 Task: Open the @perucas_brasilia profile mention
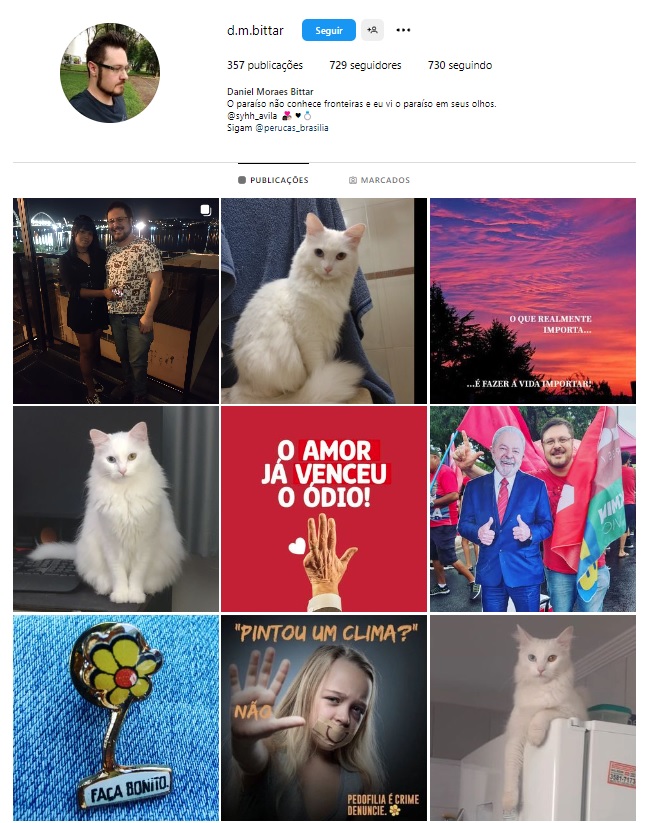(291, 128)
